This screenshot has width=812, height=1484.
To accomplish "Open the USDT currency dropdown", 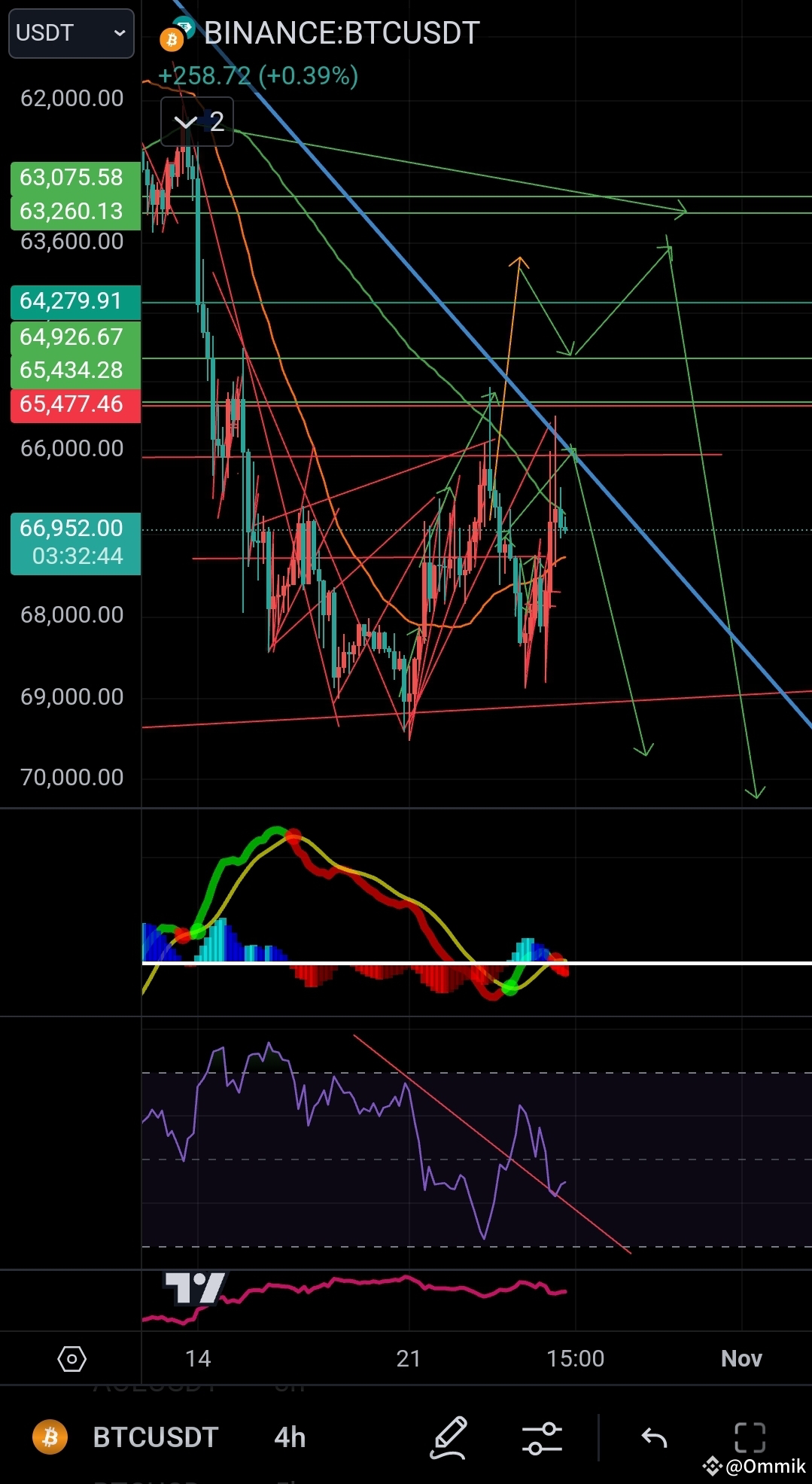I will point(70,32).
